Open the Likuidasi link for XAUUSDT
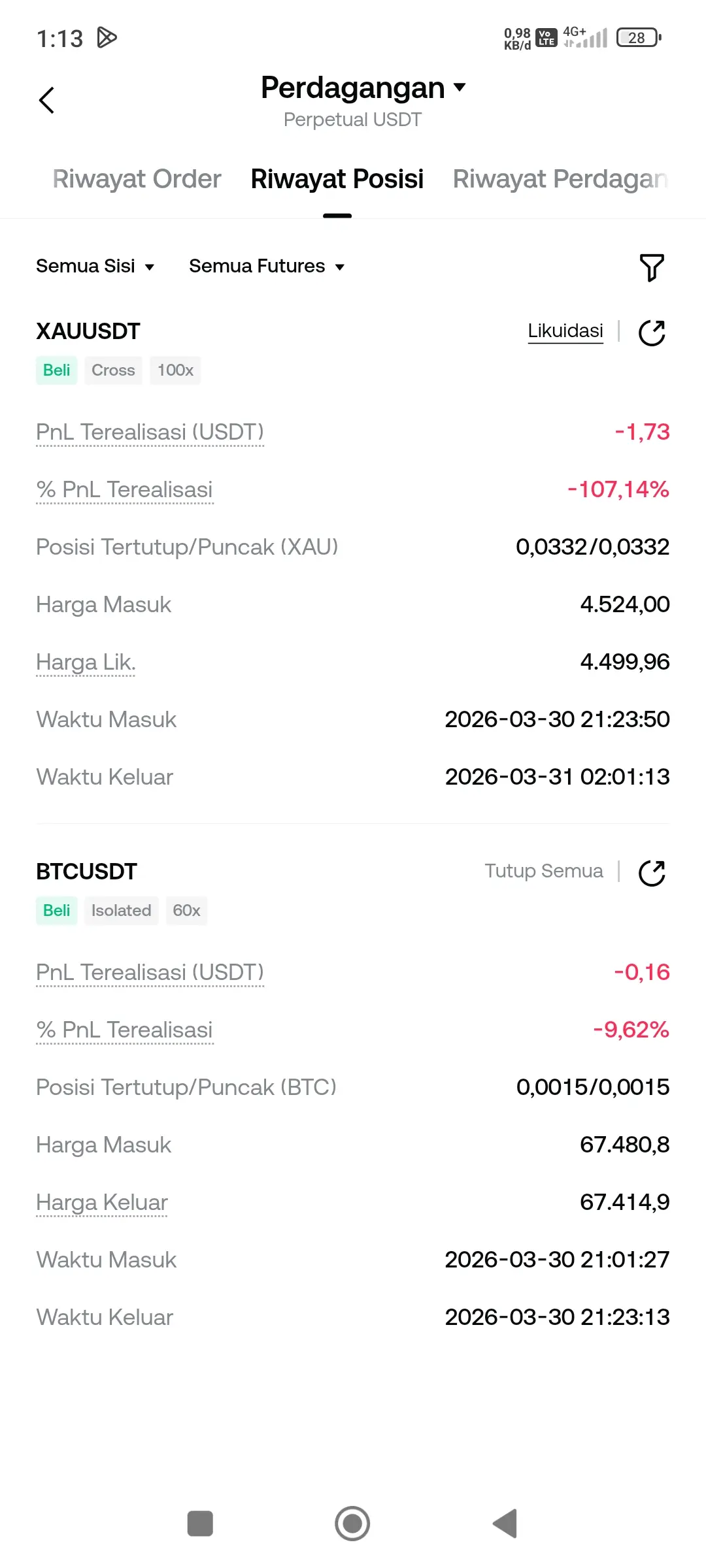 pos(565,331)
